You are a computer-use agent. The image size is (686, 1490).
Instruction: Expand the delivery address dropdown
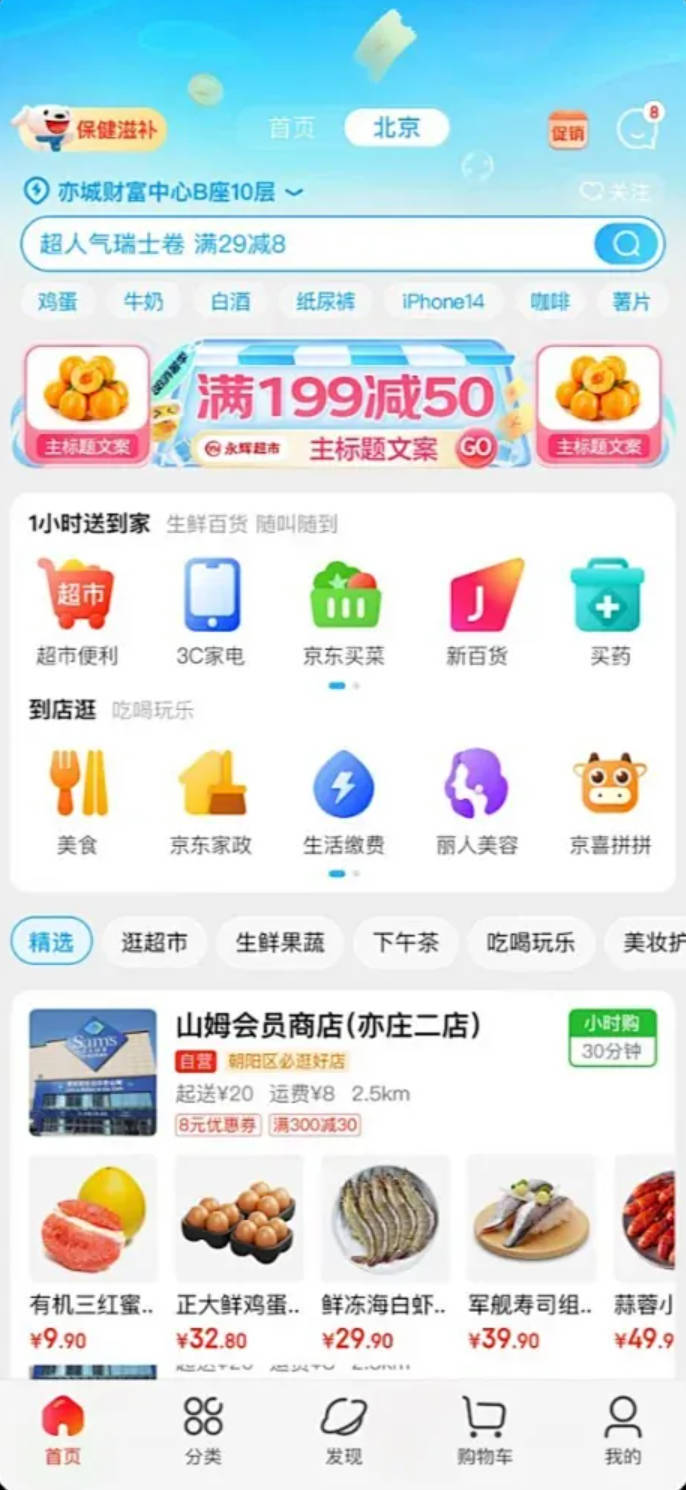click(x=294, y=192)
